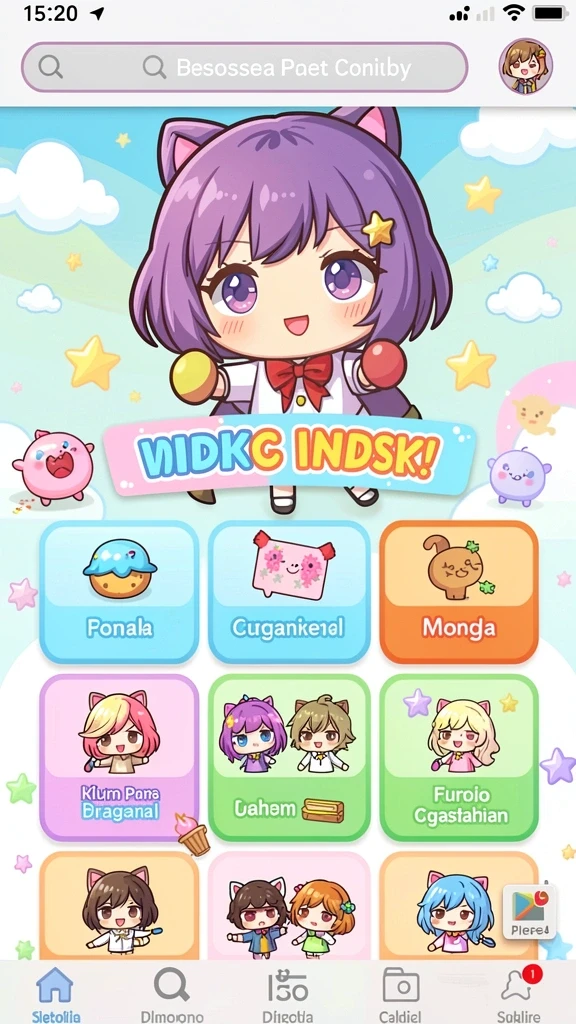Tap the NIDKC INDSK banner

coord(289,453)
